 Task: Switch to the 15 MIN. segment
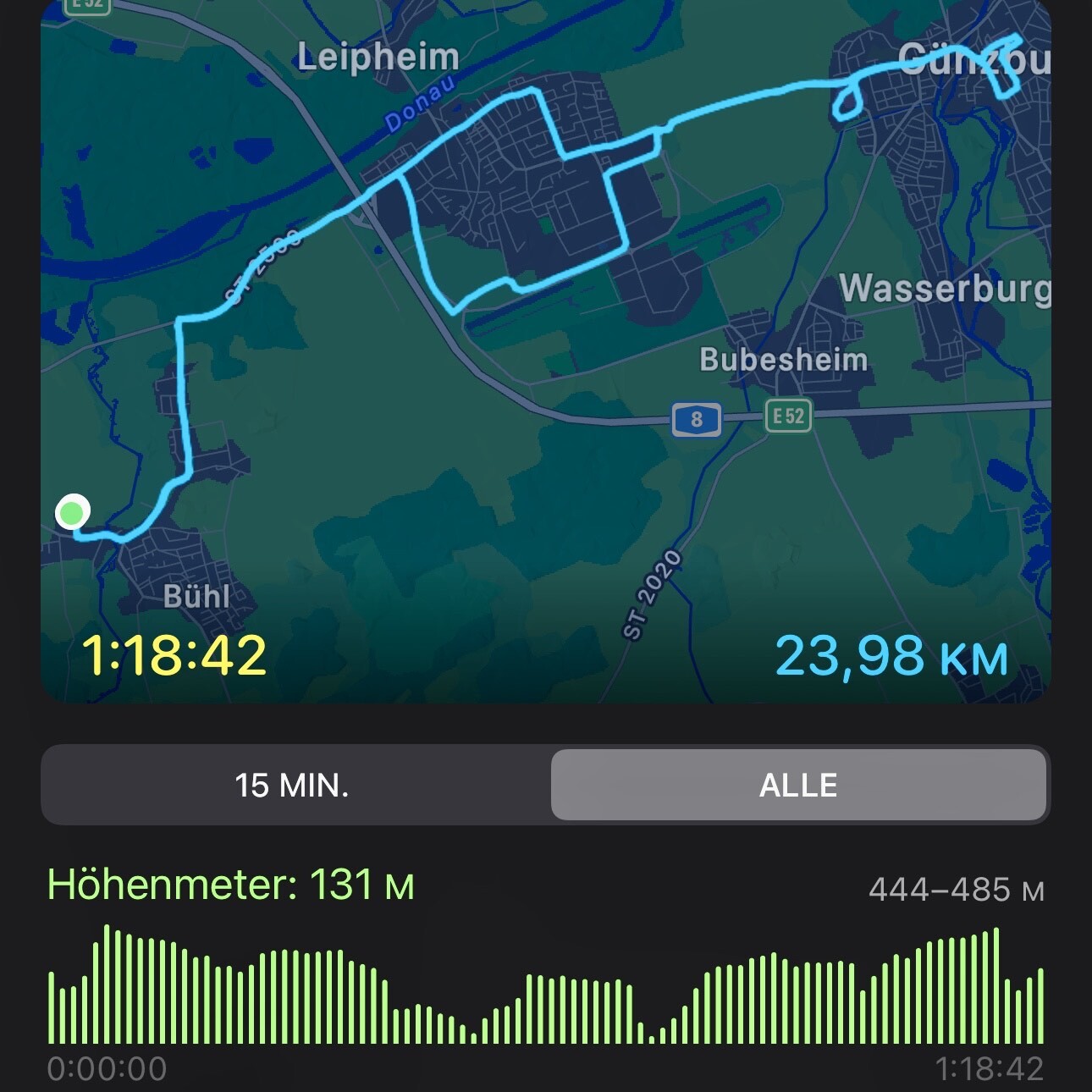[292, 786]
